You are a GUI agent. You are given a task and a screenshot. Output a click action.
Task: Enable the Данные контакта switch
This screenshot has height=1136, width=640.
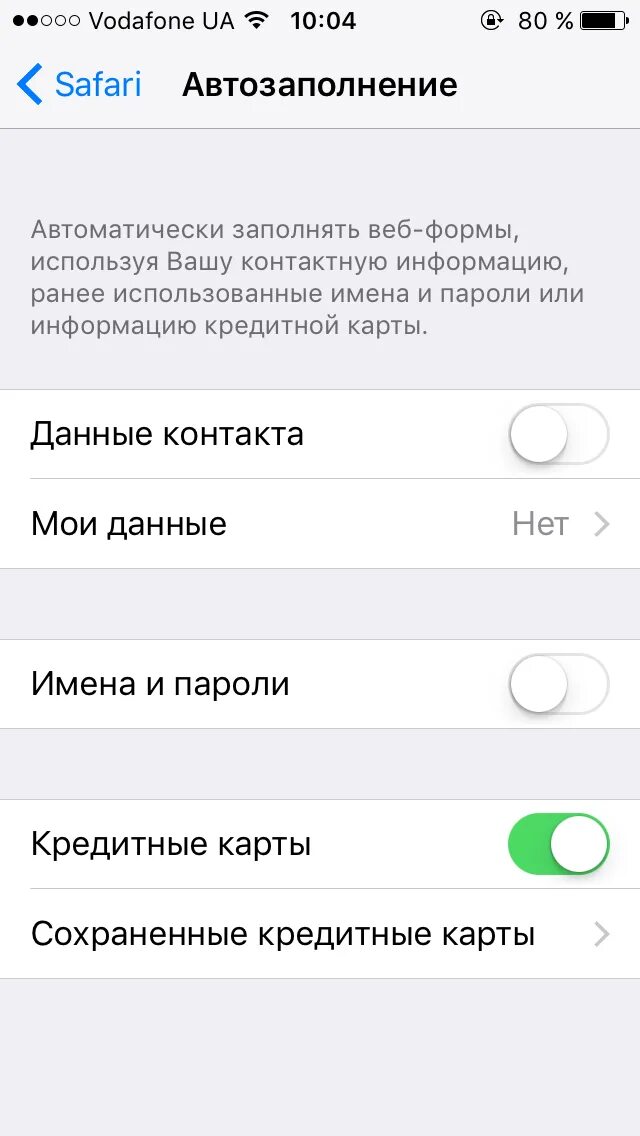click(x=558, y=434)
